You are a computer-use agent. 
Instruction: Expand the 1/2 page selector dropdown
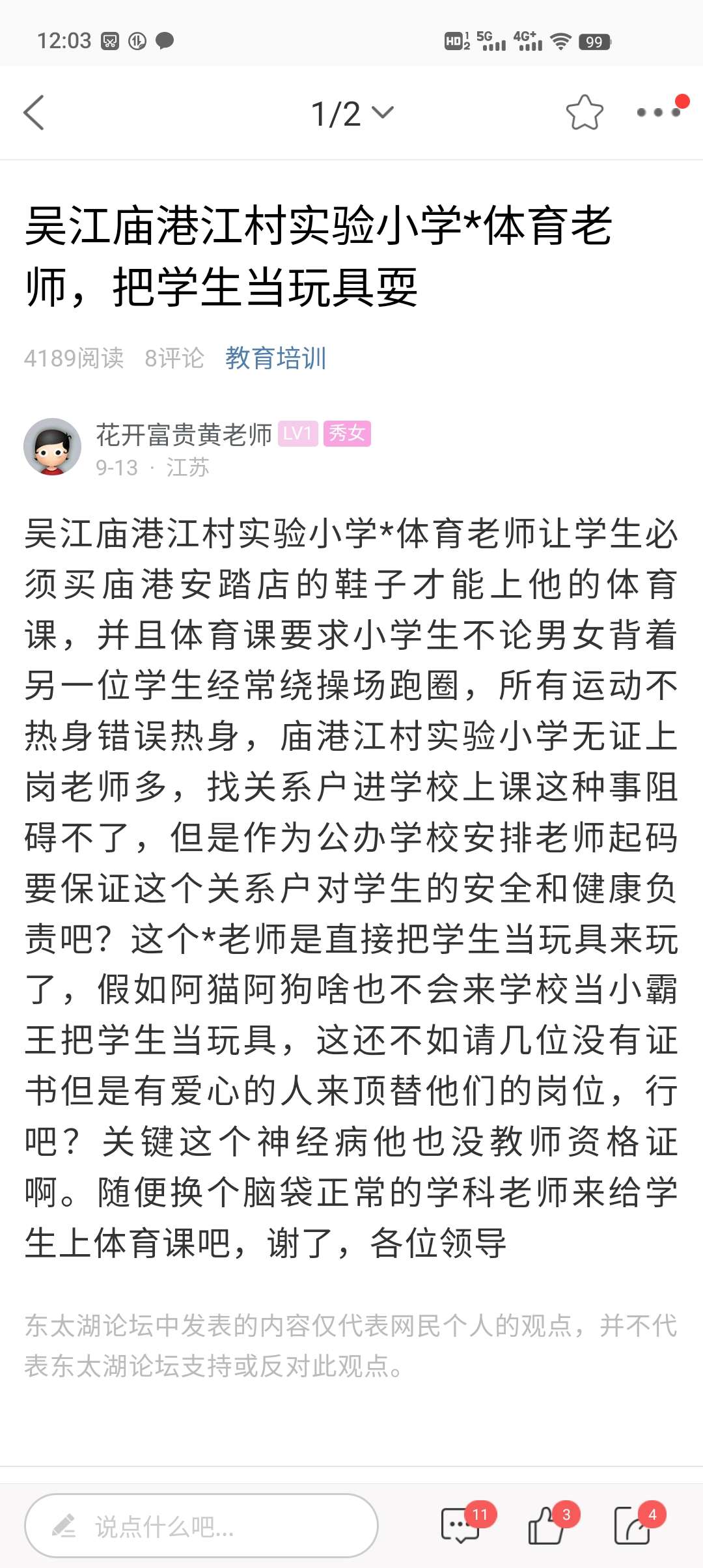pos(352,113)
